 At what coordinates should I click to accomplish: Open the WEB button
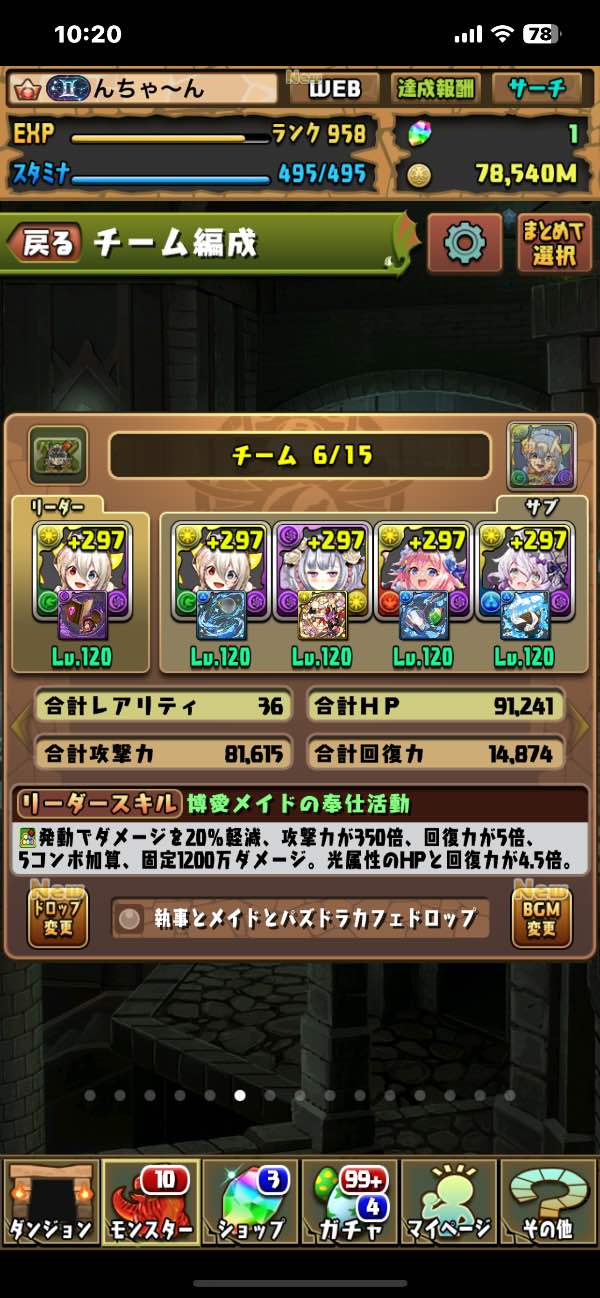(335, 88)
